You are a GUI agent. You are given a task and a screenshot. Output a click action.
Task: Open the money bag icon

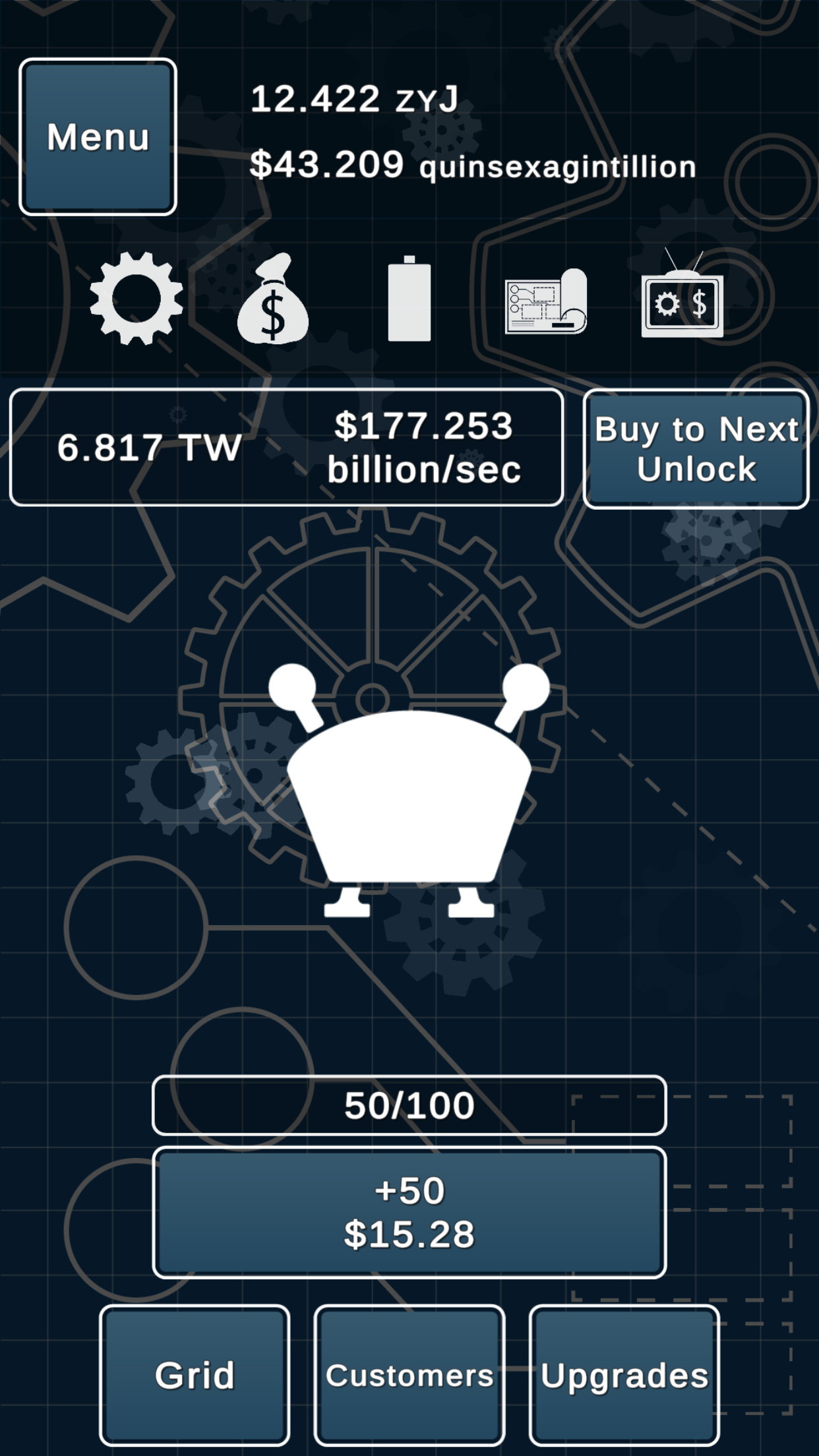pyautogui.click(x=273, y=298)
